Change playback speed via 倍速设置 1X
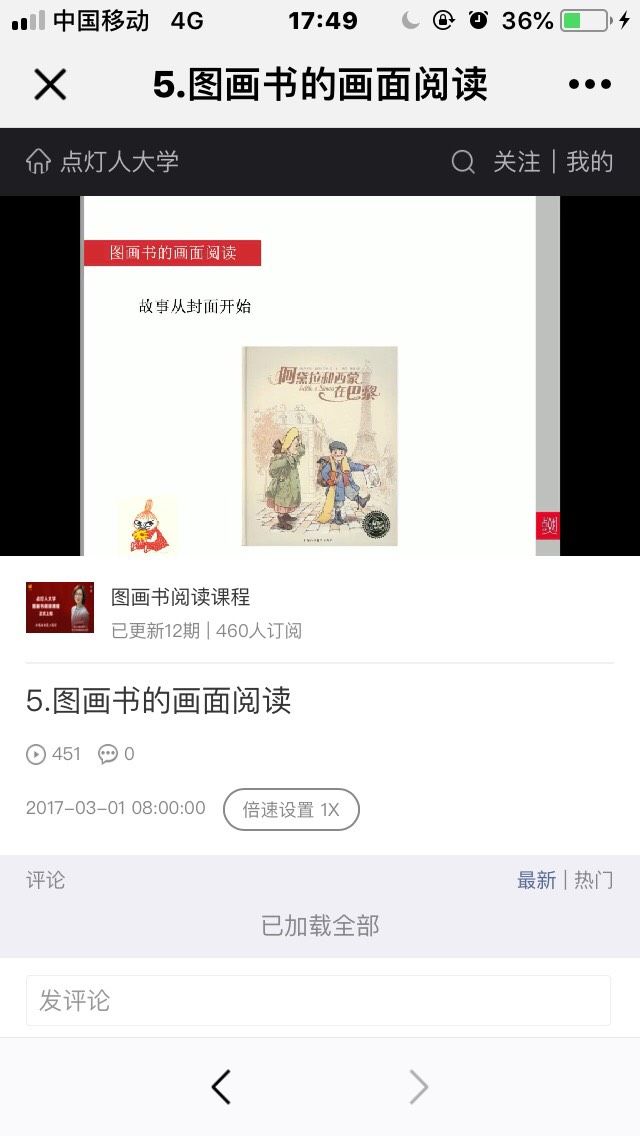 (291, 809)
